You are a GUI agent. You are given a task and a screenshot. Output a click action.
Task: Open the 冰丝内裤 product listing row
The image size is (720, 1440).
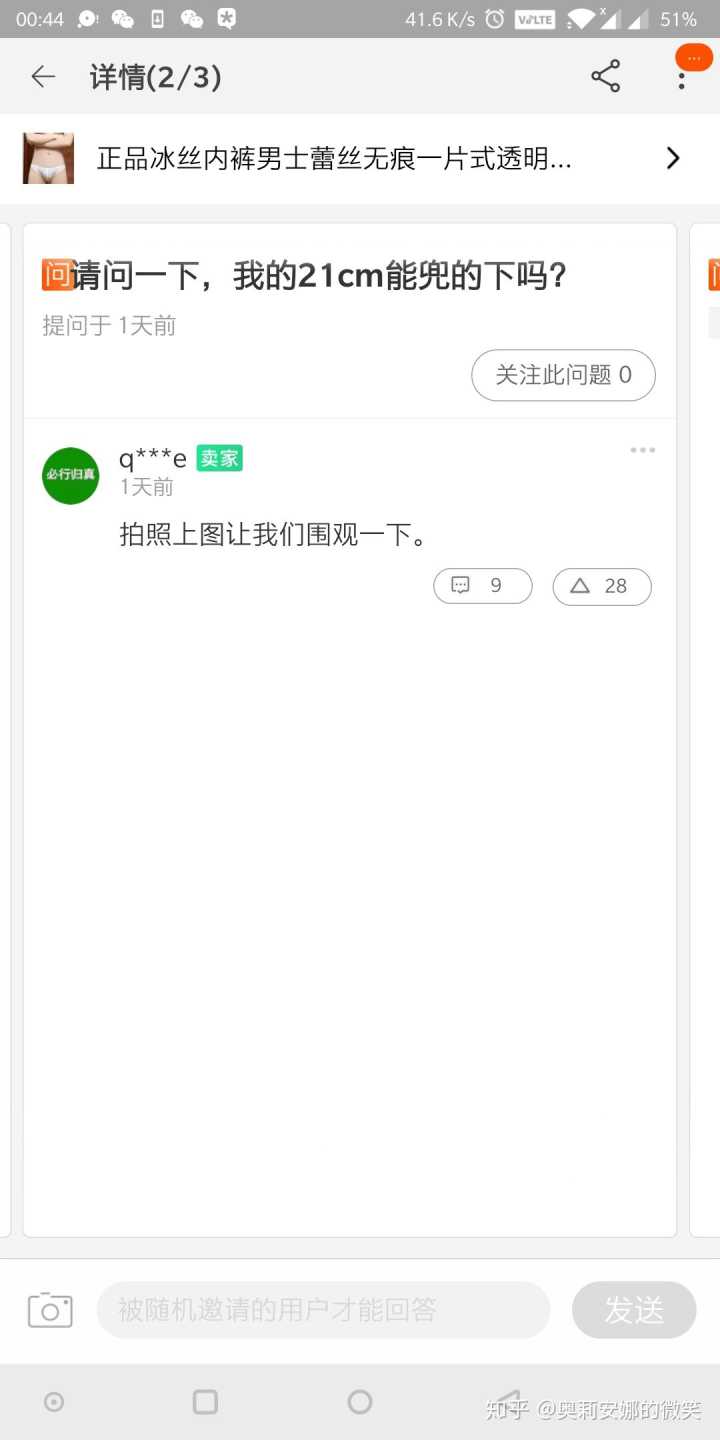tap(360, 158)
